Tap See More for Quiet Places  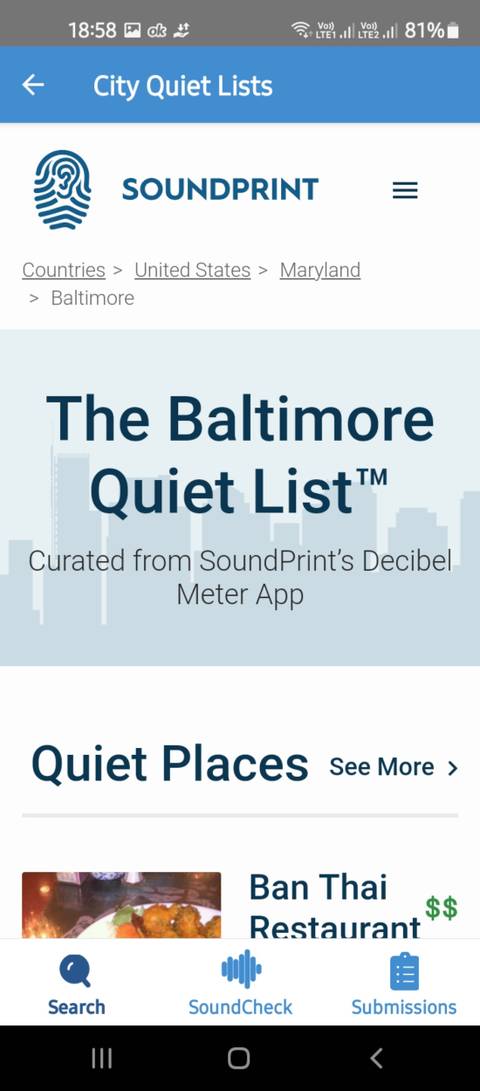[x=393, y=767]
